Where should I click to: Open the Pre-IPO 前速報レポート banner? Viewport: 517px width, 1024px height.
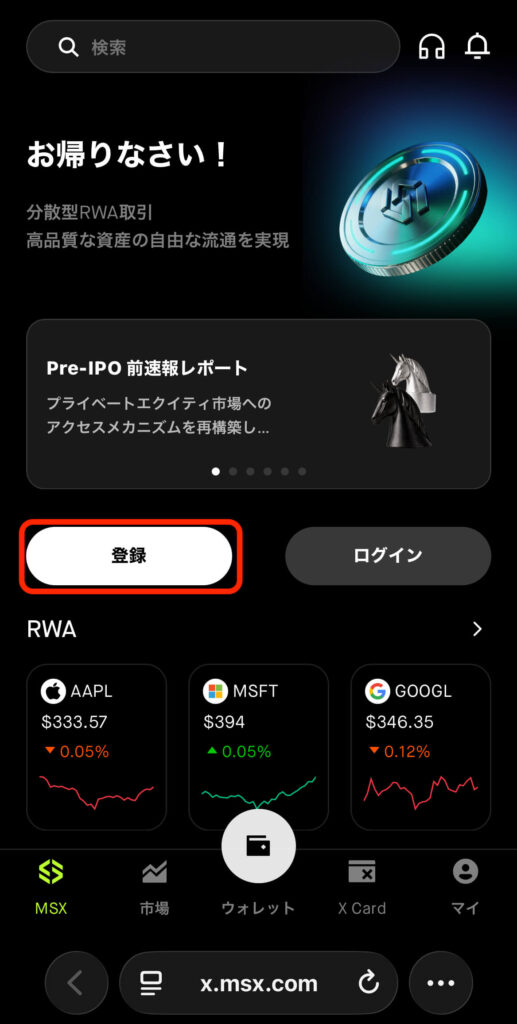click(258, 404)
